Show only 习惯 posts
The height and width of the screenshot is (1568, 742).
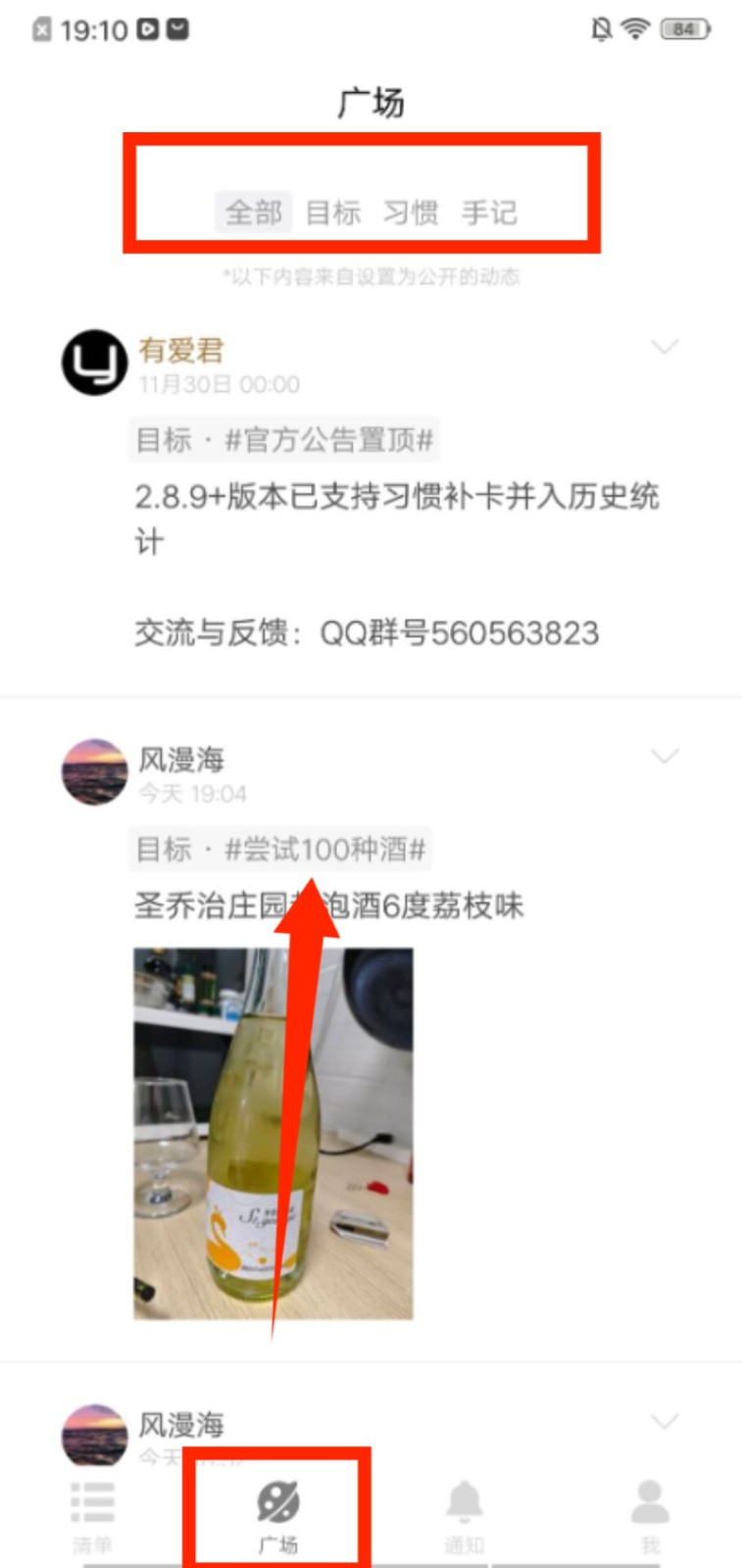pos(411,212)
